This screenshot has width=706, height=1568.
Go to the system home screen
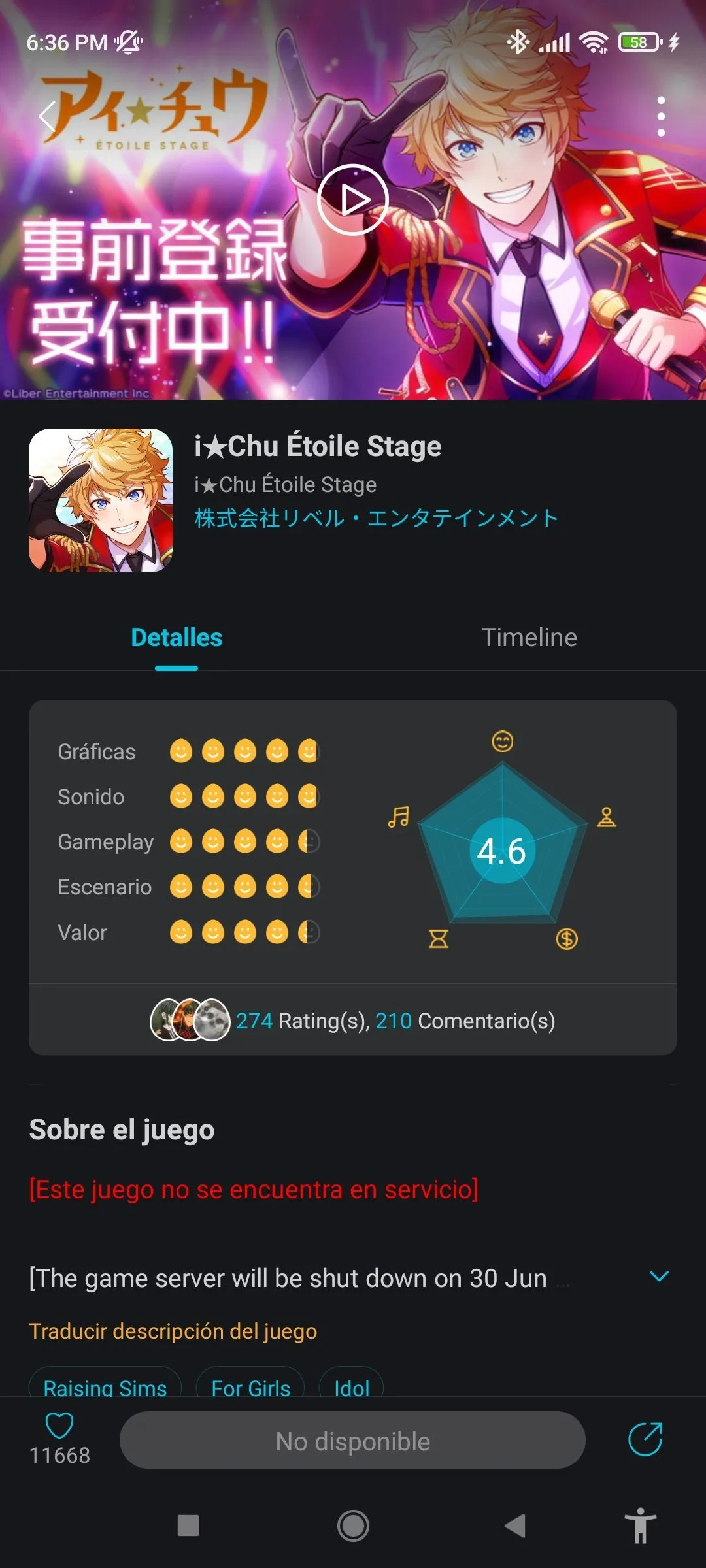(x=353, y=1526)
